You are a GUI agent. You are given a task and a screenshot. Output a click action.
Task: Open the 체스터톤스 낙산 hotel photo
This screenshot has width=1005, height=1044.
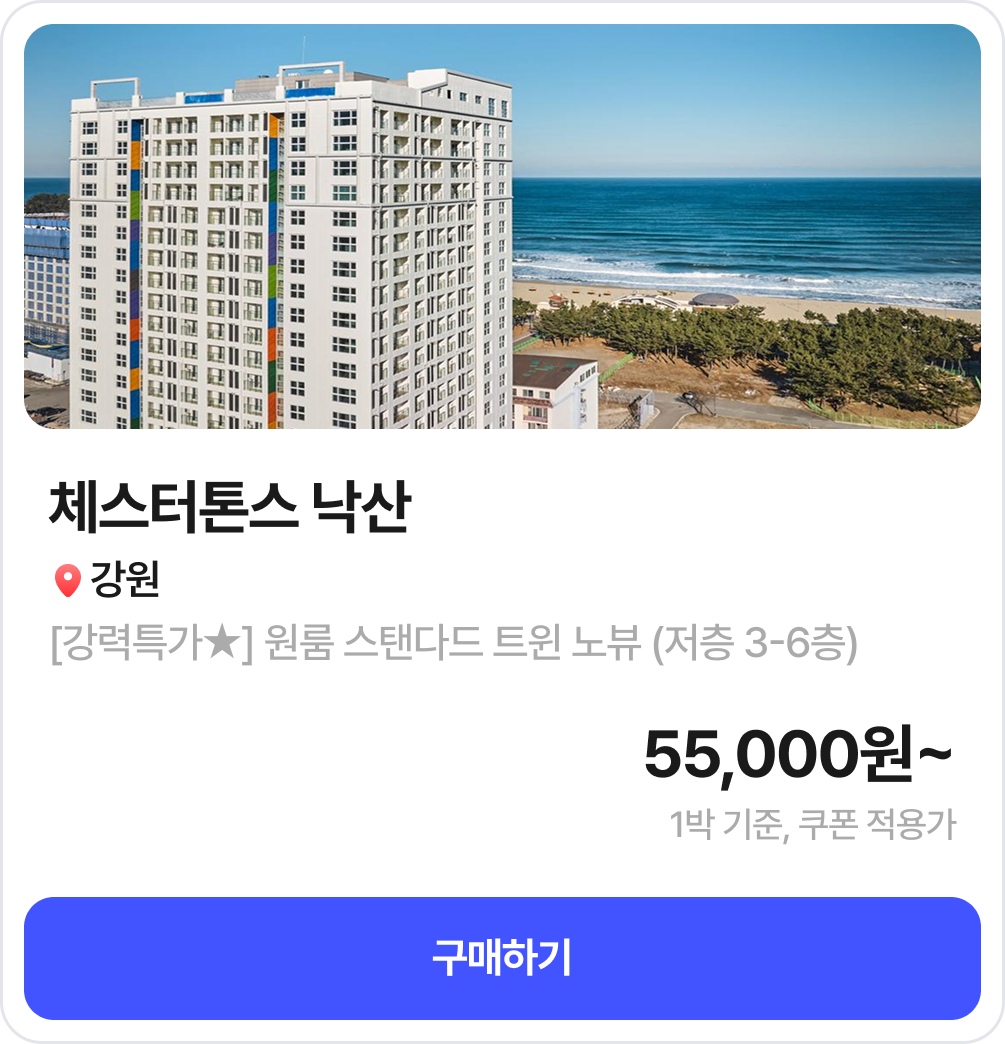(502, 227)
